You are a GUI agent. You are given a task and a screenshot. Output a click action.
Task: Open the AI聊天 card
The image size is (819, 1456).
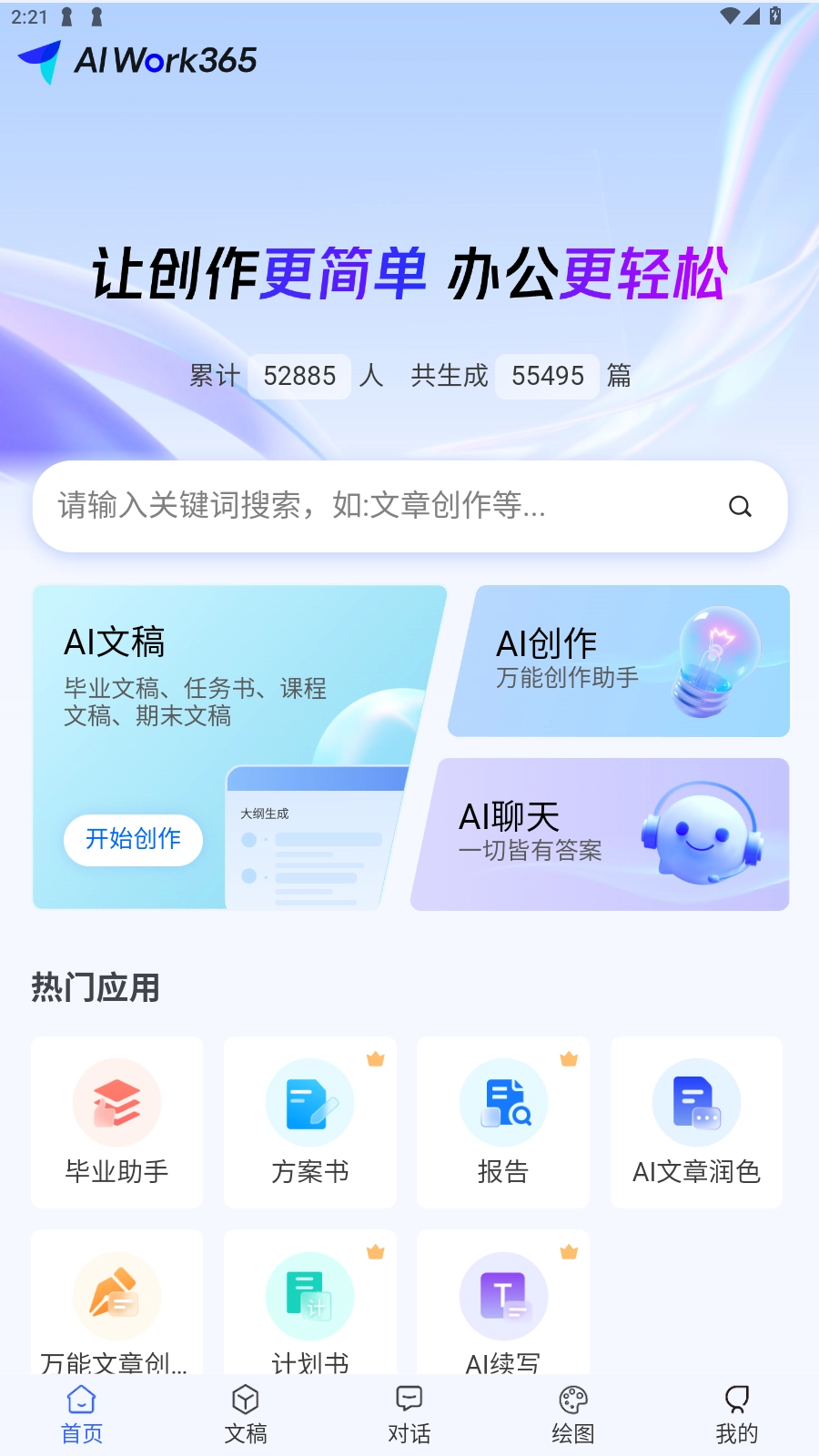pyautogui.click(x=601, y=833)
